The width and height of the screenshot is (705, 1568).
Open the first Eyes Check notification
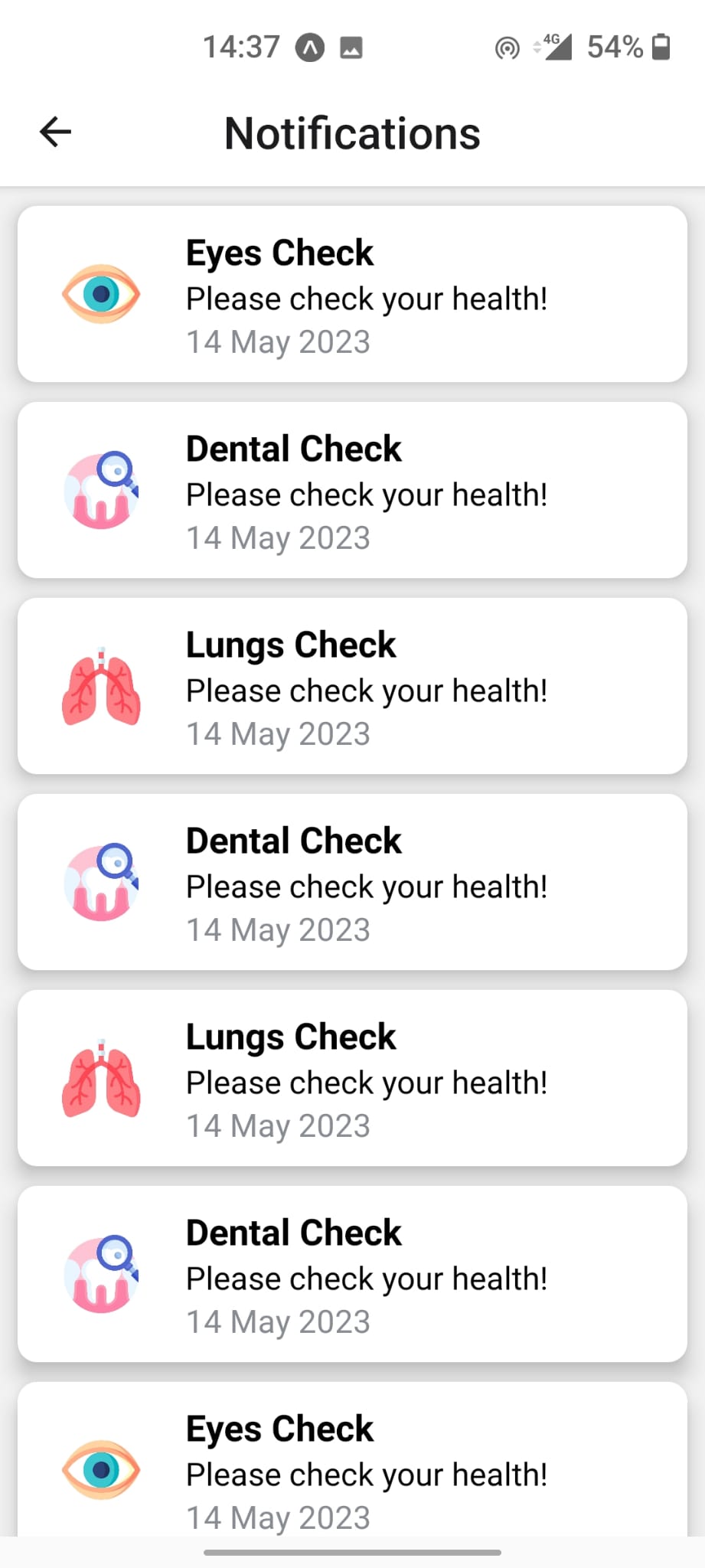[352, 294]
